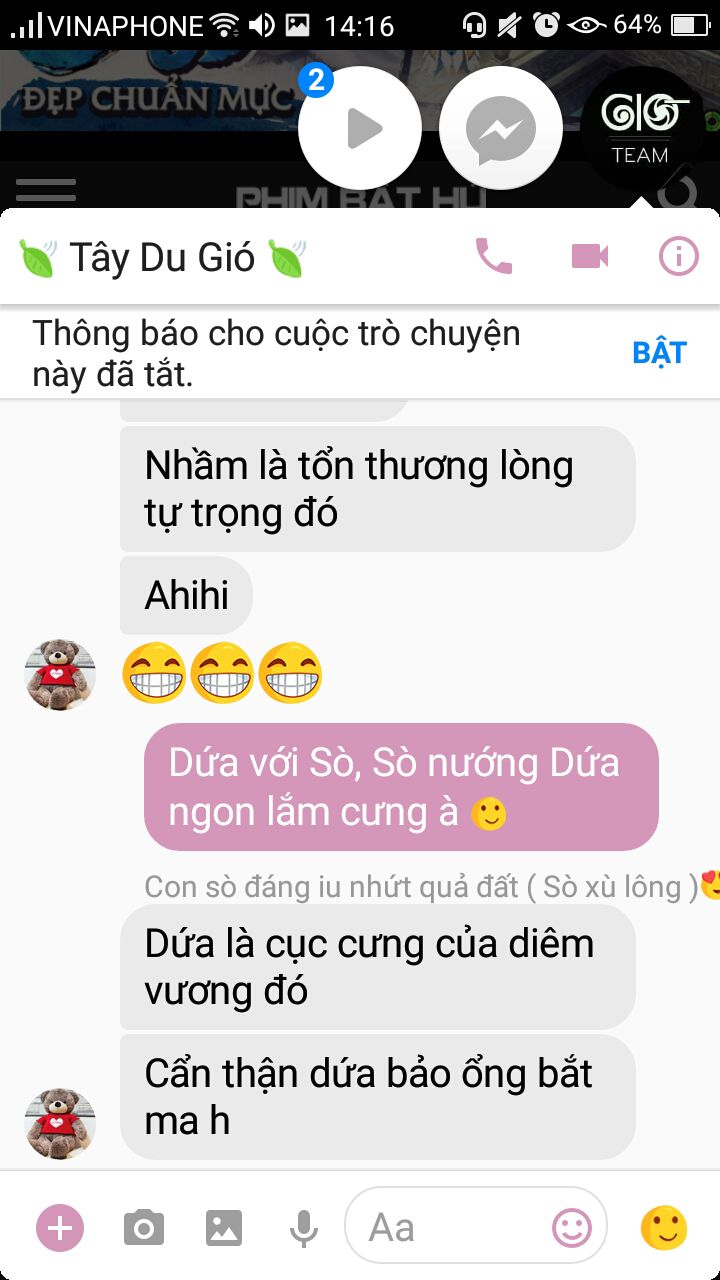Open the play button chat head
720x1280 pixels.
pos(360,128)
